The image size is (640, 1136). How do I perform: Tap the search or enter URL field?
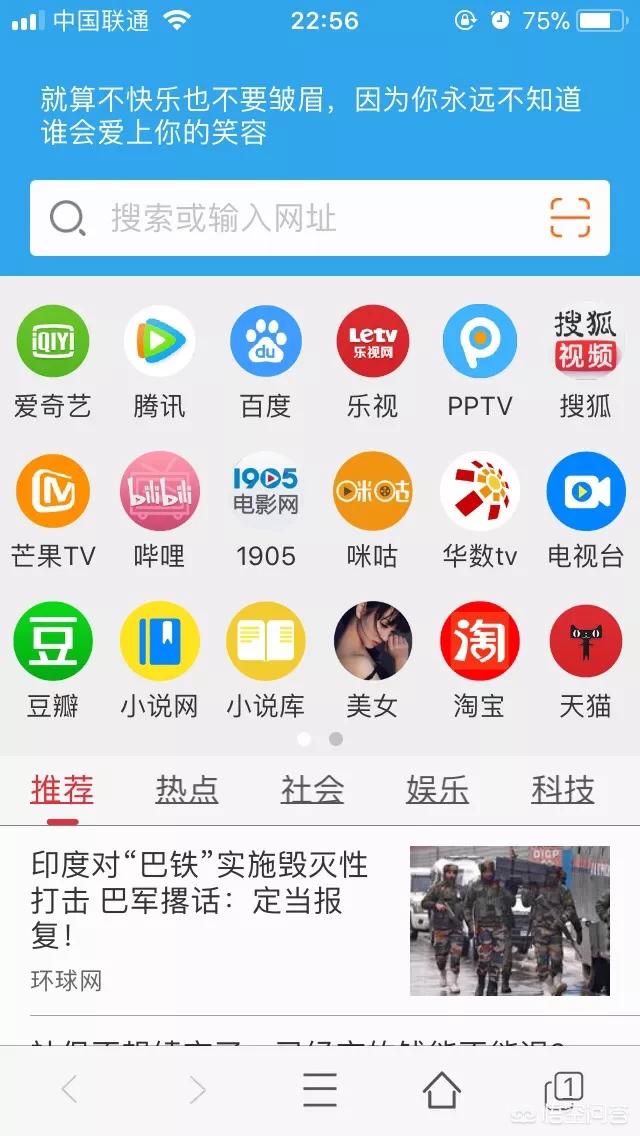point(300,218)
